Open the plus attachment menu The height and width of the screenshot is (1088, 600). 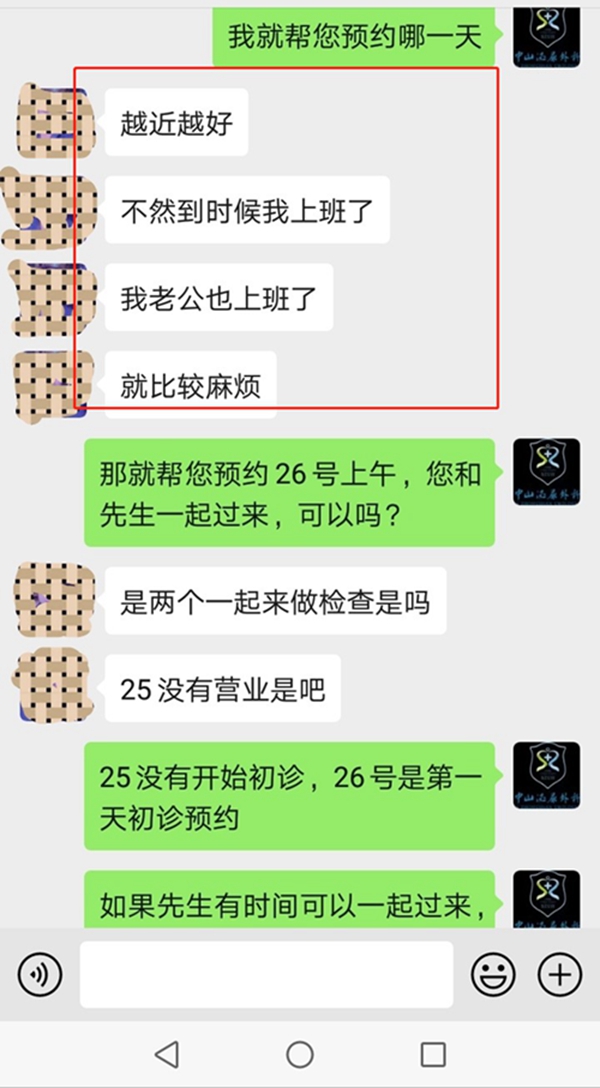(x=560, y=973)
